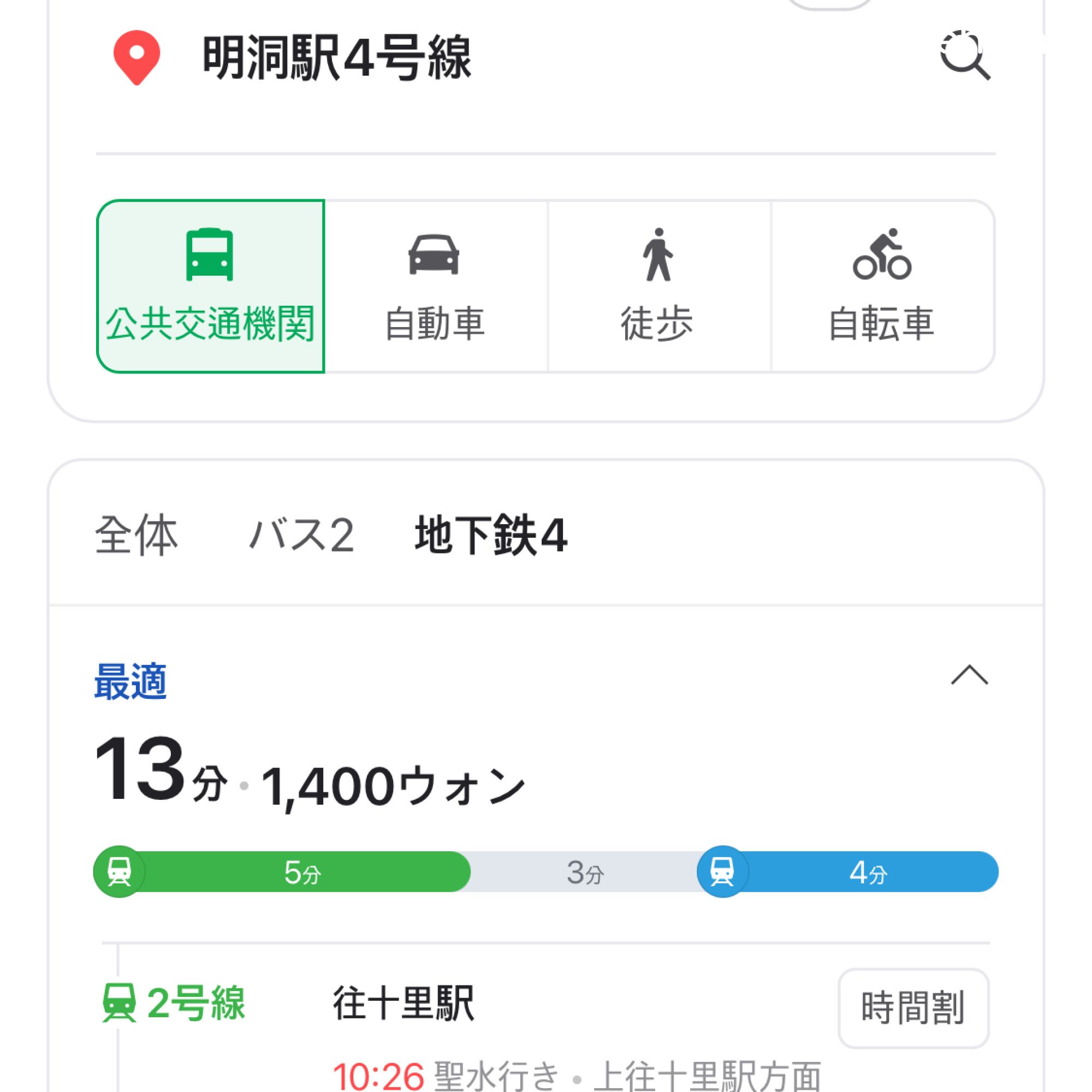
Task: Collapse the 最適 route details
Action: (x=969, y=675)
